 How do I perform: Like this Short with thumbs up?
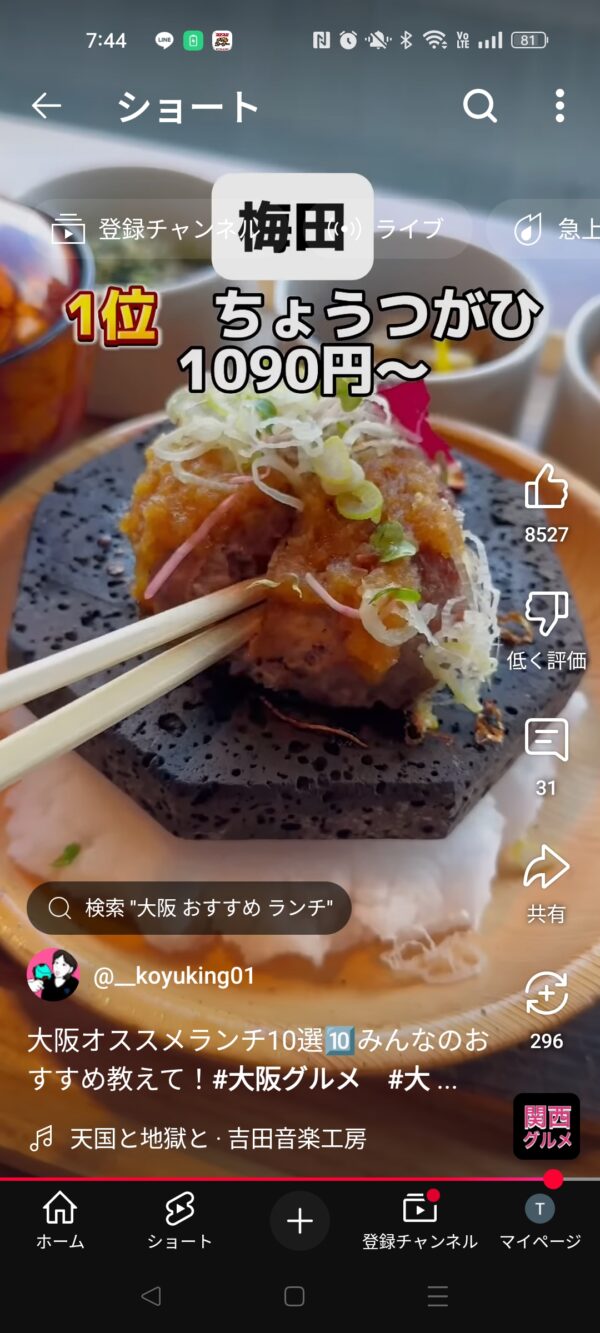click(x=546, y=489)
